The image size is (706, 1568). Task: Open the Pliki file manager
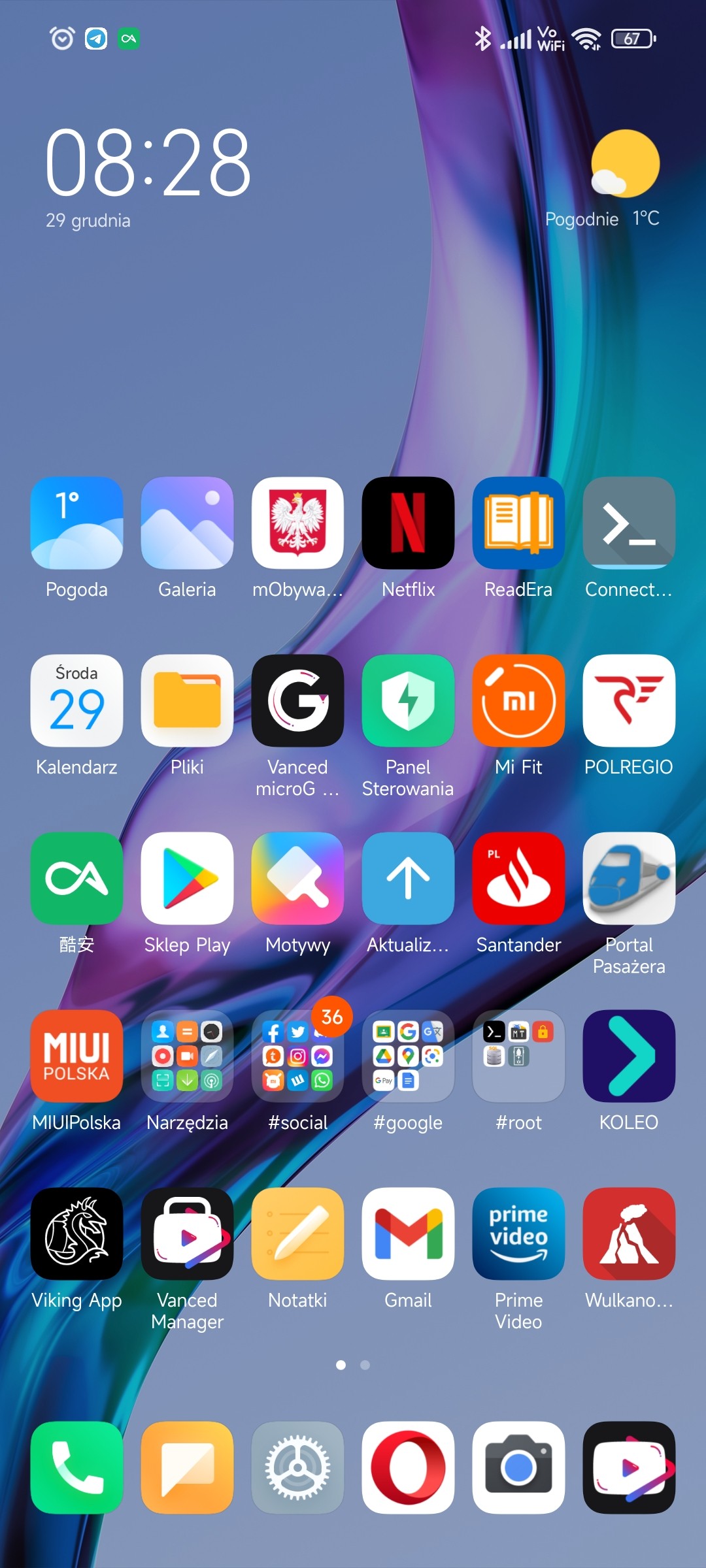point(187,700)
